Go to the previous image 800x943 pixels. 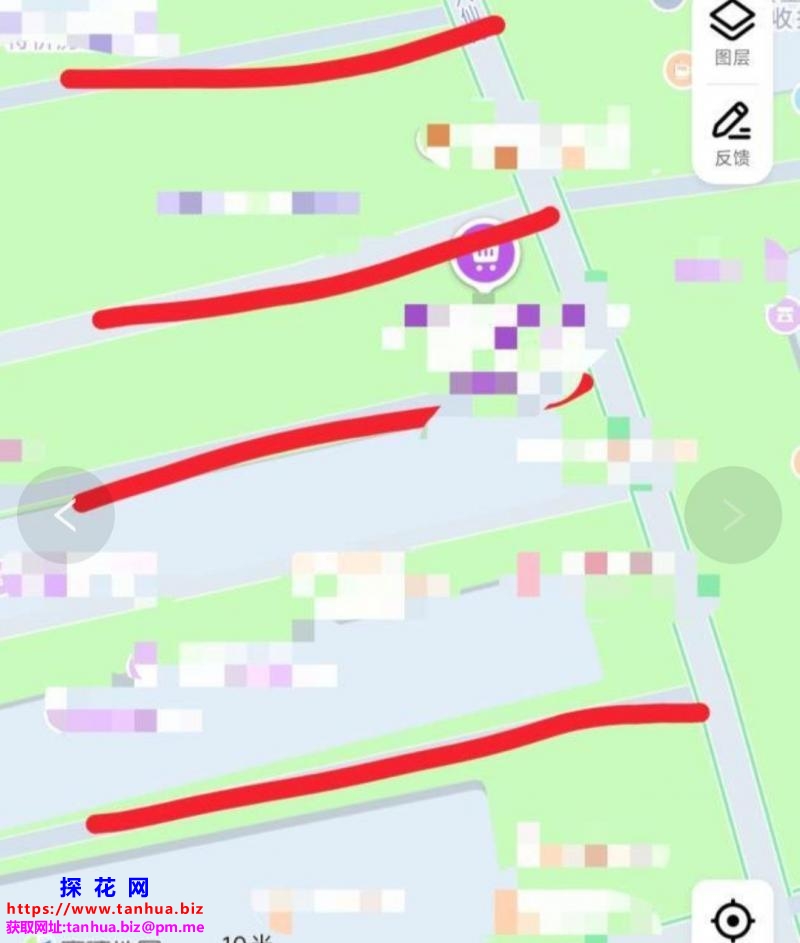[x=66, y=515]
